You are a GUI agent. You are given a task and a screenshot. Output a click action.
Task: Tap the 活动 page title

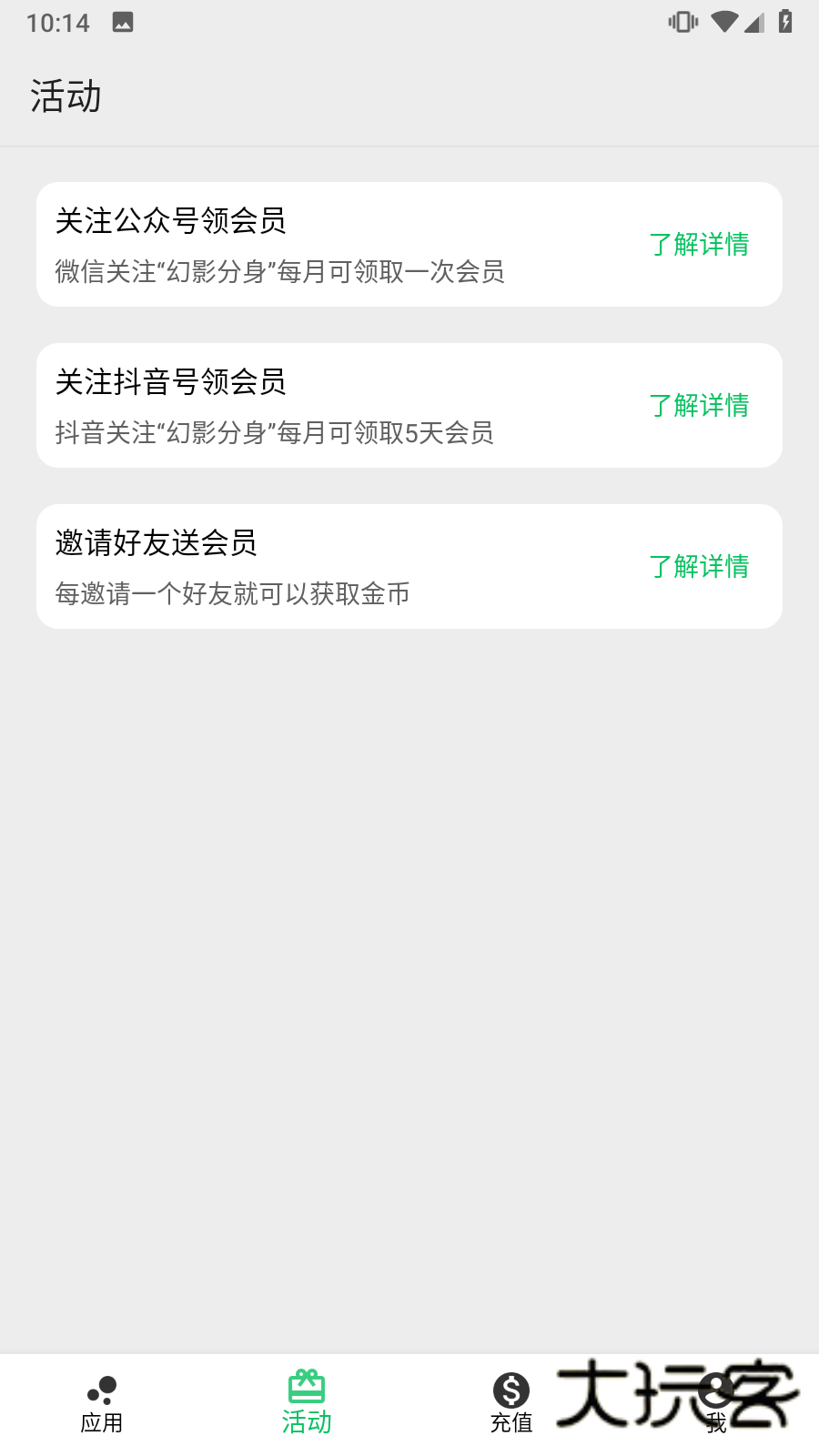pyautogui.click(x=65, y=96)
